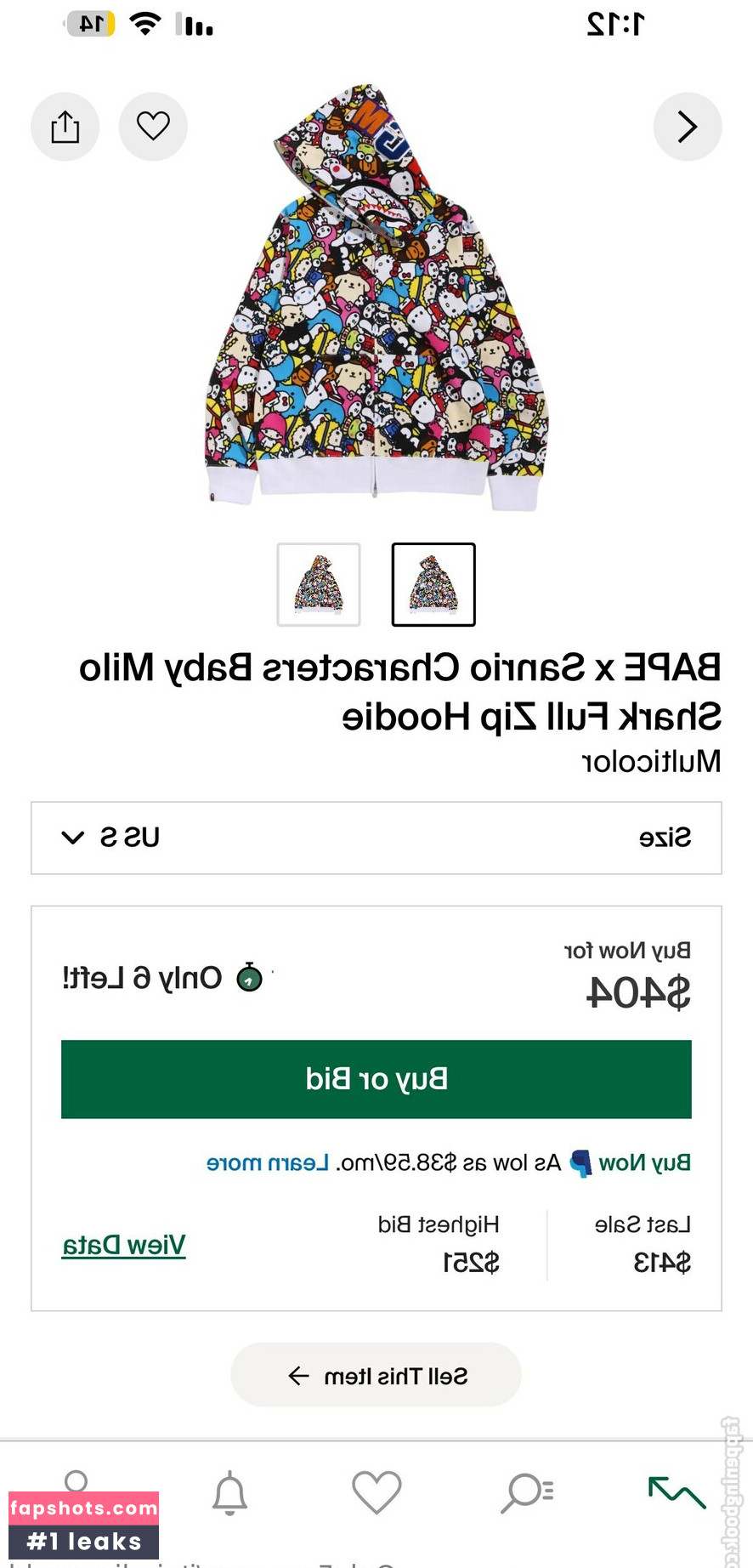Open the Size US S dropdown
753x1568 pixels.
tap(376, 838)
